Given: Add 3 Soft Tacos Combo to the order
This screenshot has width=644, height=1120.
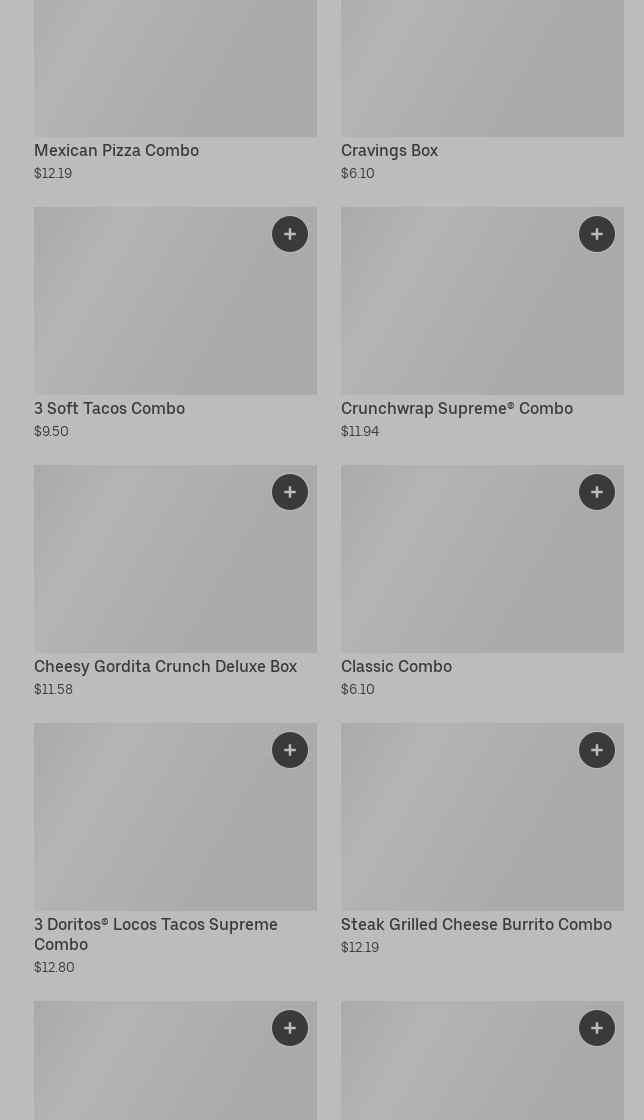Looking at the screenshot, I should click(290, 234).
